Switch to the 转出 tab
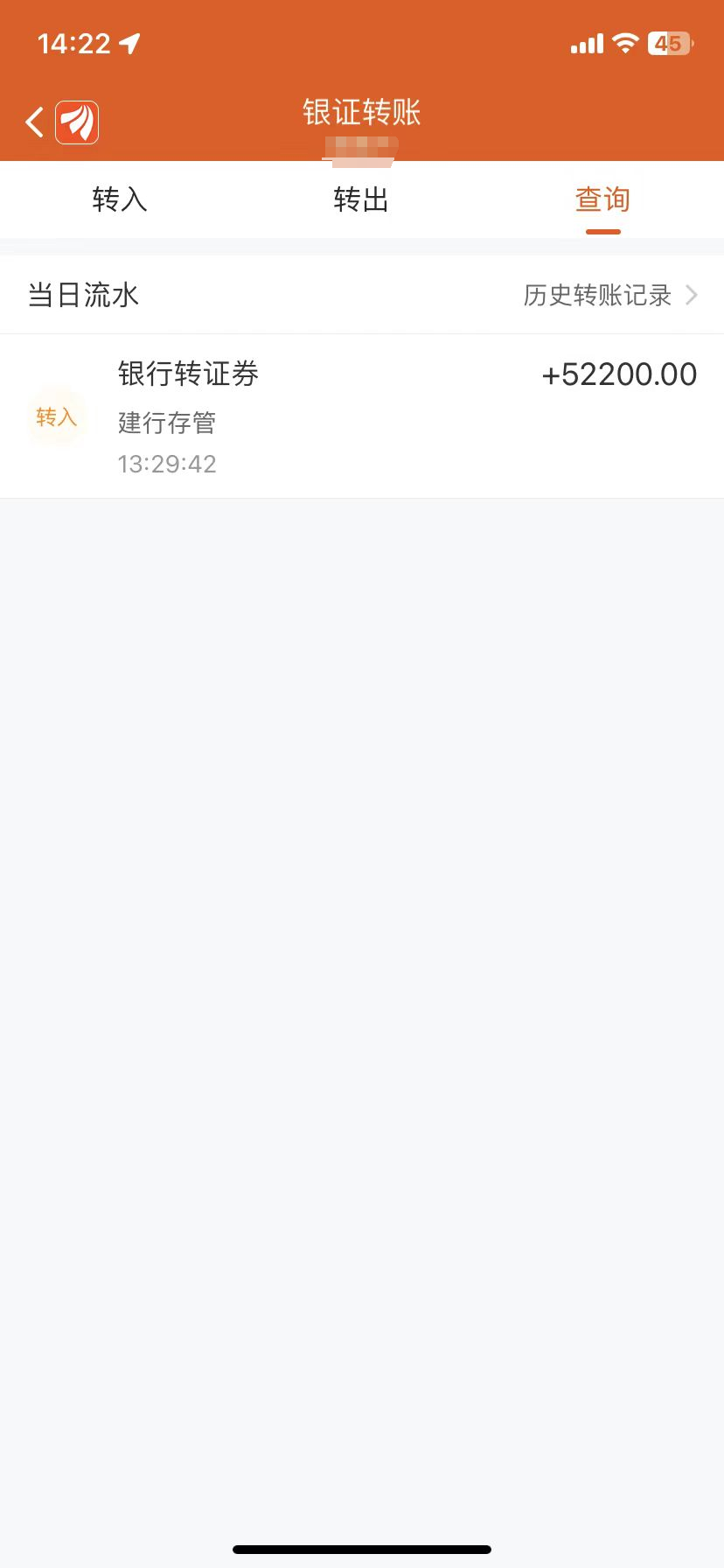724x1568 pixels. (x=361, y=199)
